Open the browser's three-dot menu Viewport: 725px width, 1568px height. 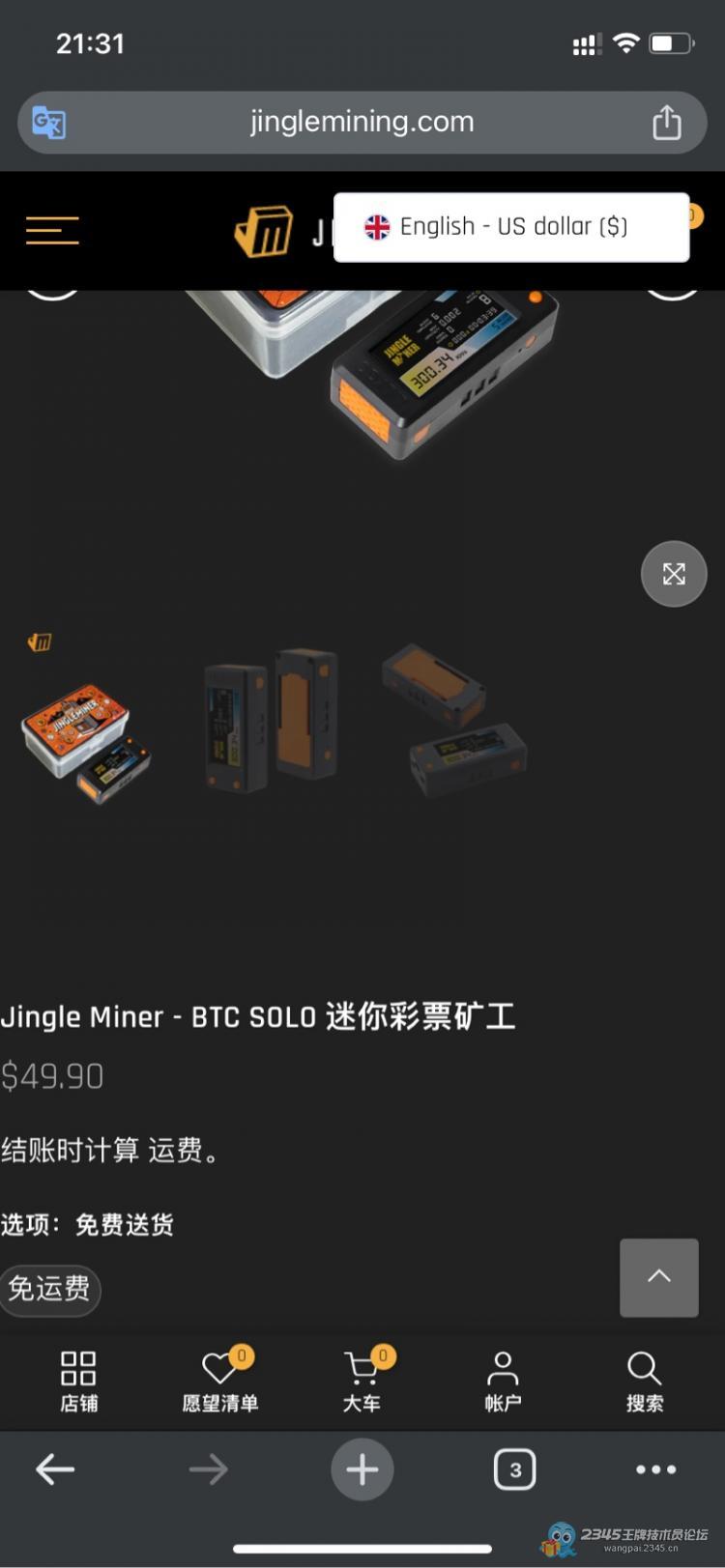pyautogui.click(x=656, y=1469)
